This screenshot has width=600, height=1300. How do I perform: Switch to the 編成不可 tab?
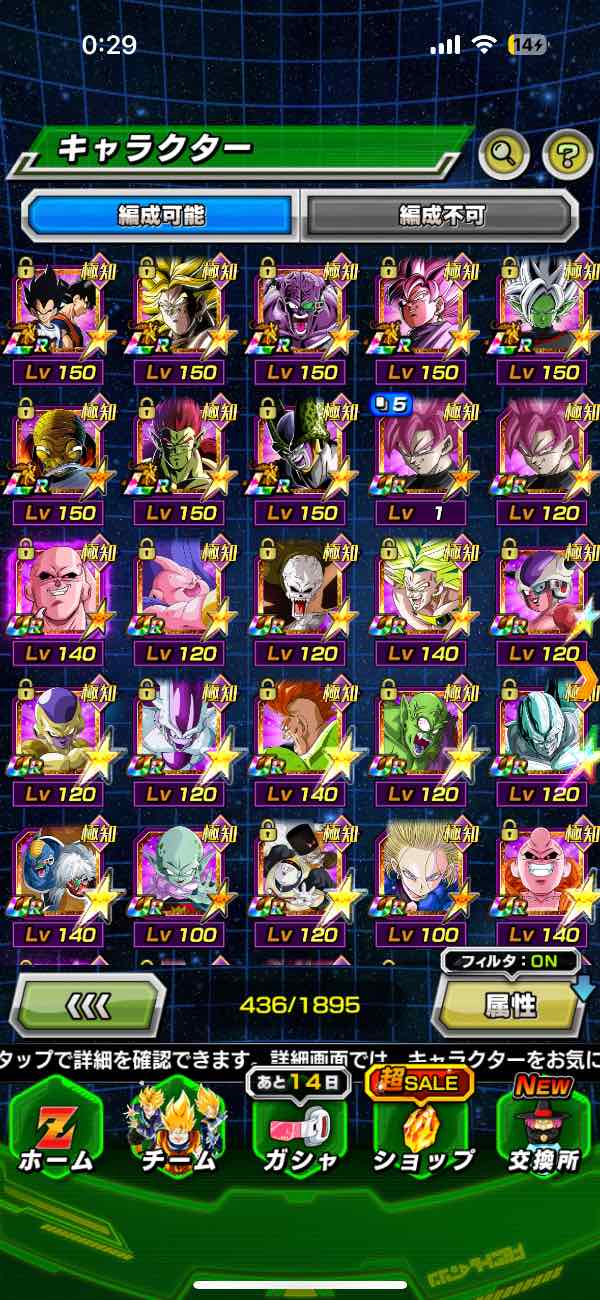(x=441, y=214)
